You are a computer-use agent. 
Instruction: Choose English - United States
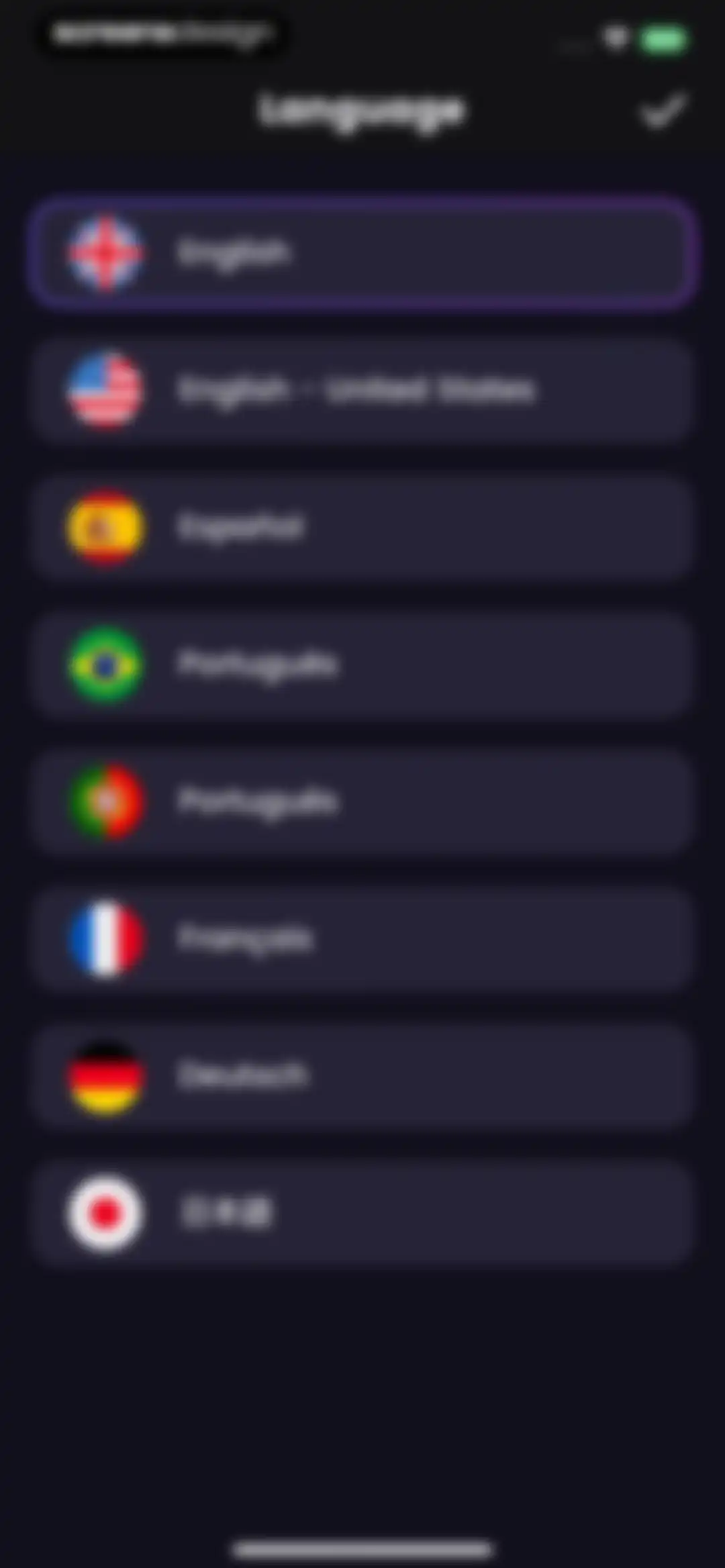pos(362,390)
